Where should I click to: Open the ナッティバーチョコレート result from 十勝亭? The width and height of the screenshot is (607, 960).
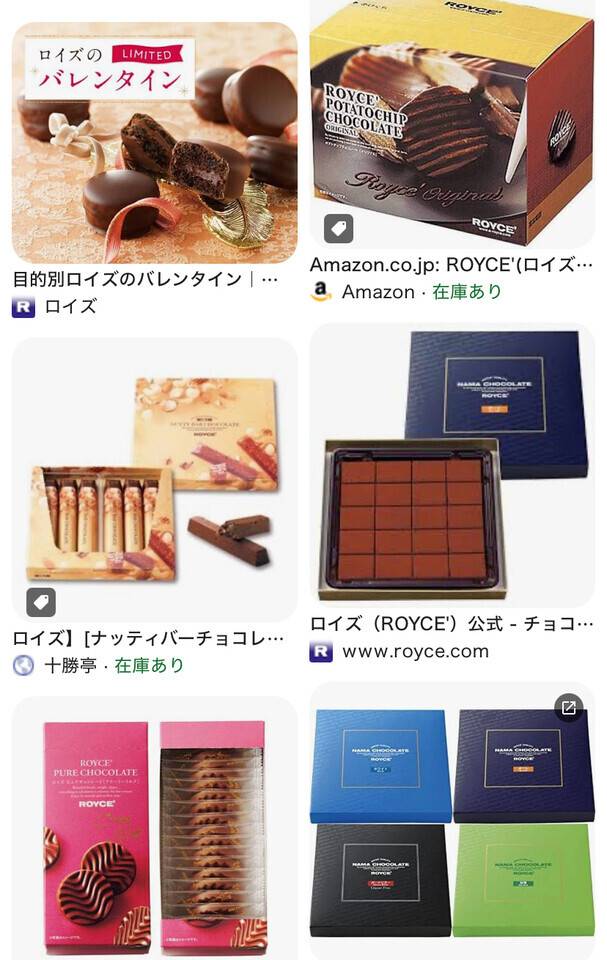(x=154, y=480)
